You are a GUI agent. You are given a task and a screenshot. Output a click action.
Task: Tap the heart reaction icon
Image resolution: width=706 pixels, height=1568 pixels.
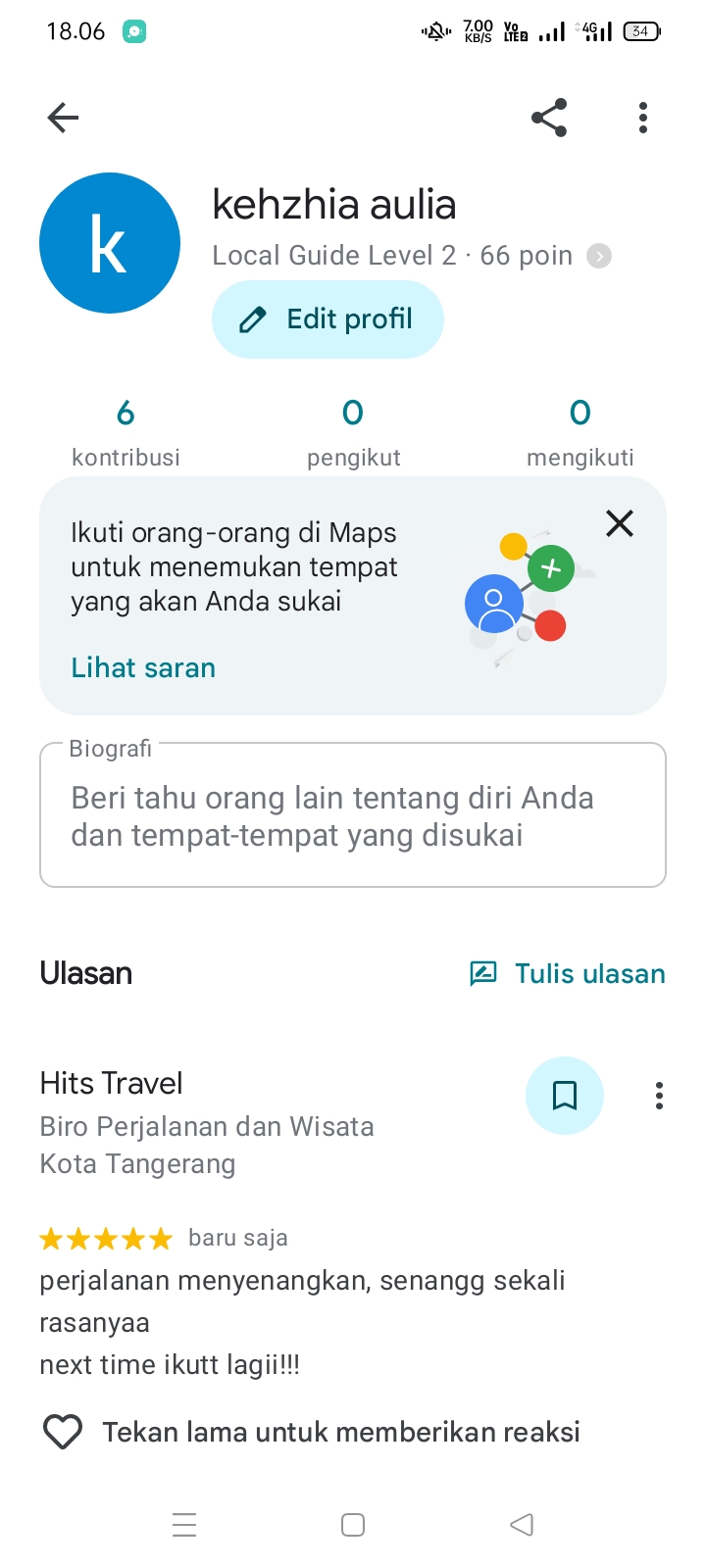click(63, 1433)
